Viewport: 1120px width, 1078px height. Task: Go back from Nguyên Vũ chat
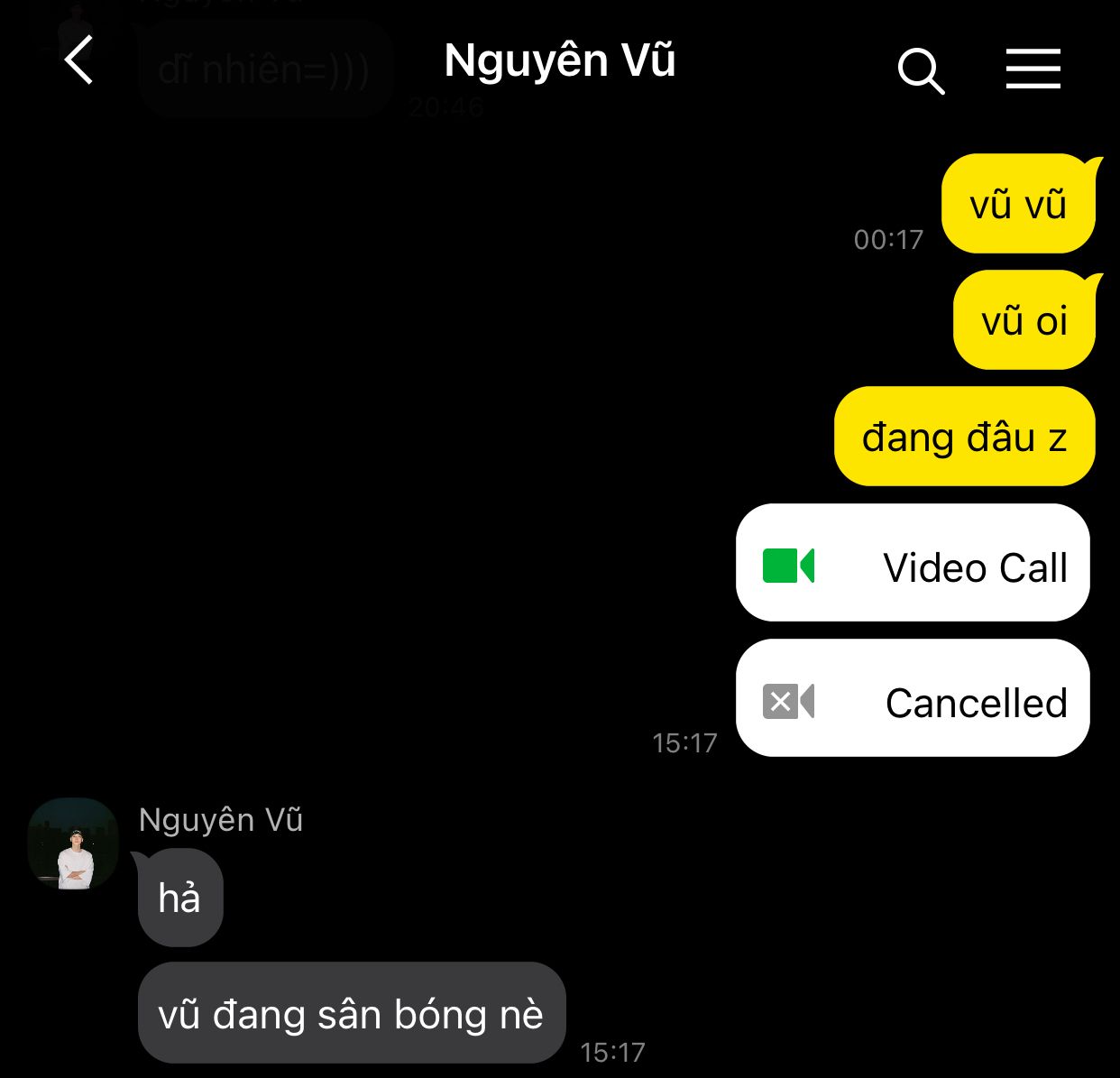pos(79,61)
